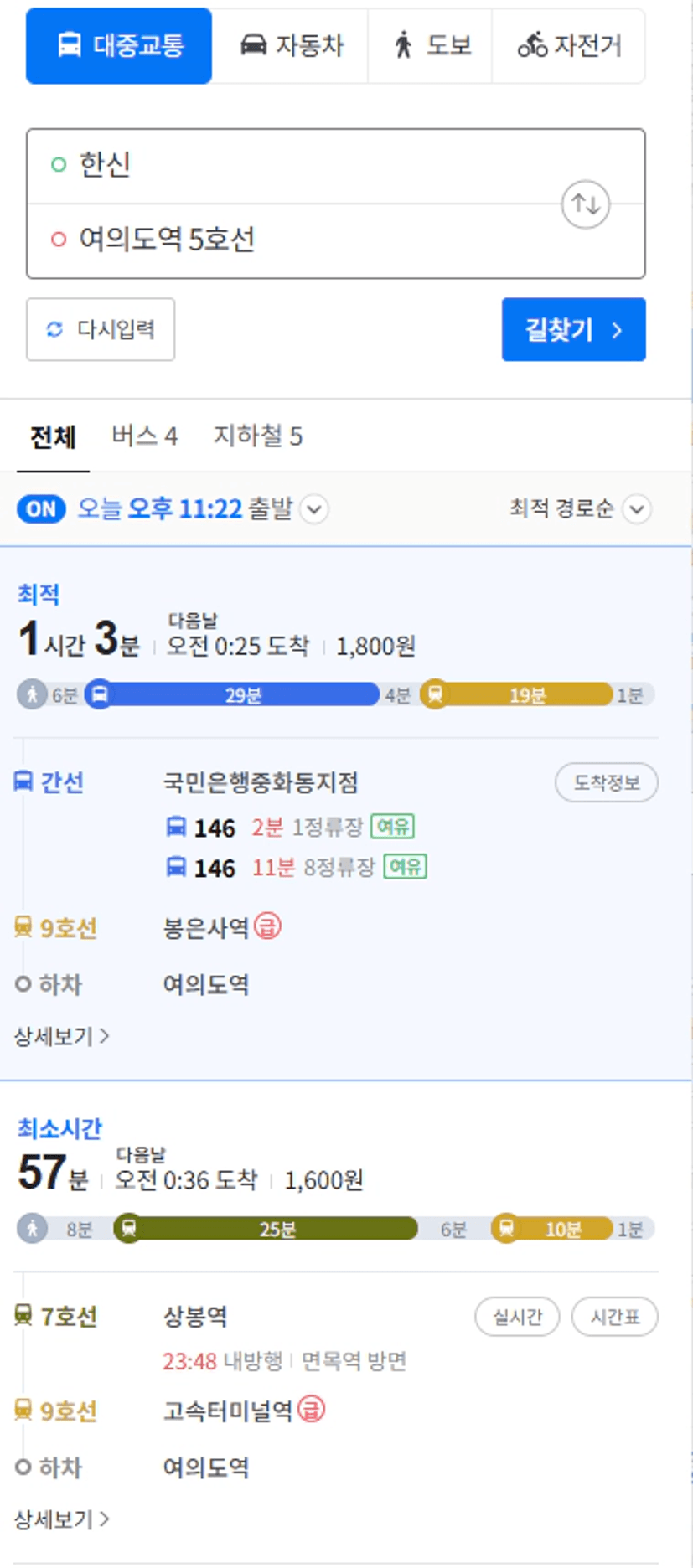Select the 대중교통 public transit tab

pos(119,45)
